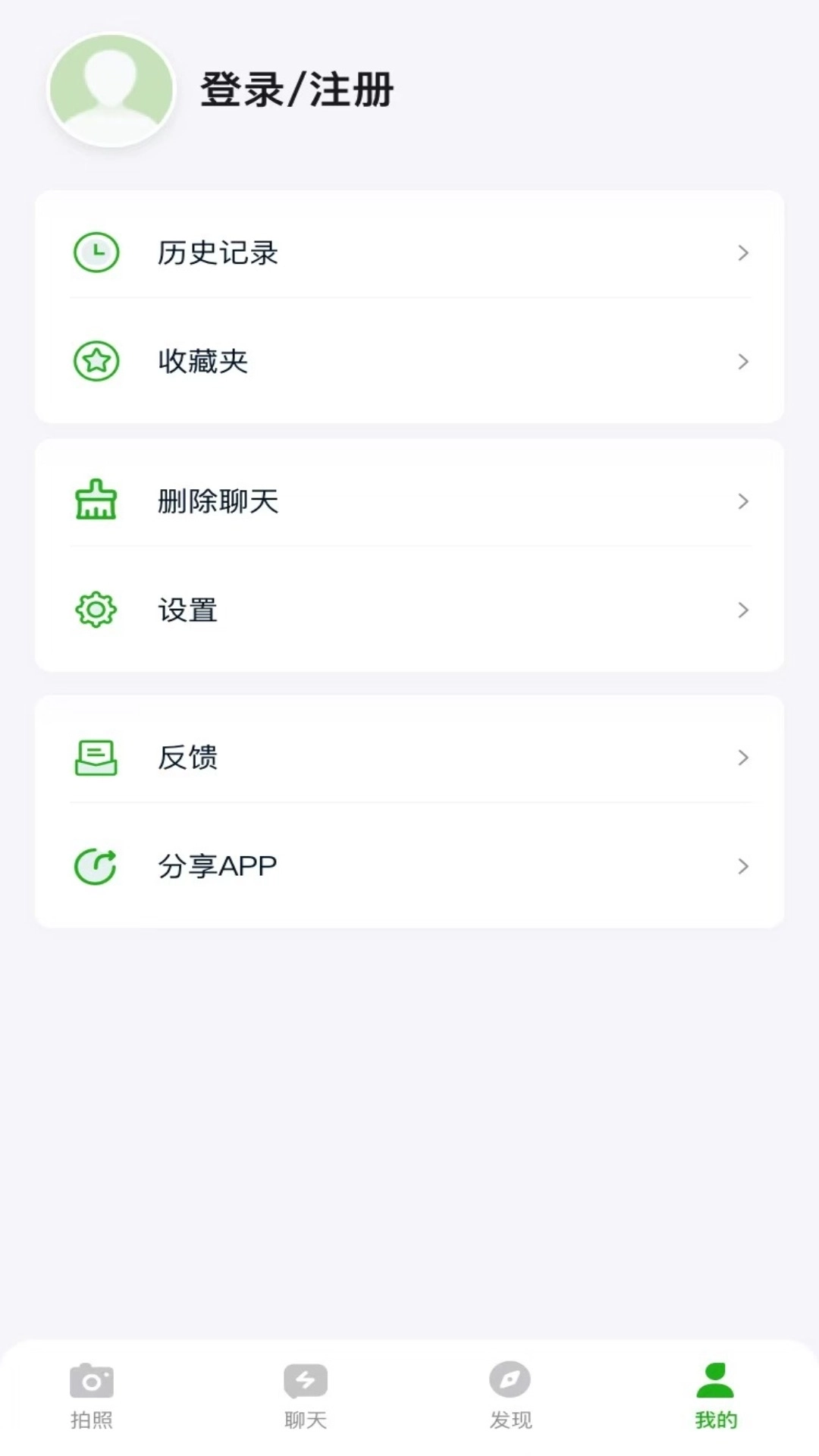Open 收藏夹 via its right arrow
Viewport: 819px width, 1456px height.
click(x=742, y=362)
